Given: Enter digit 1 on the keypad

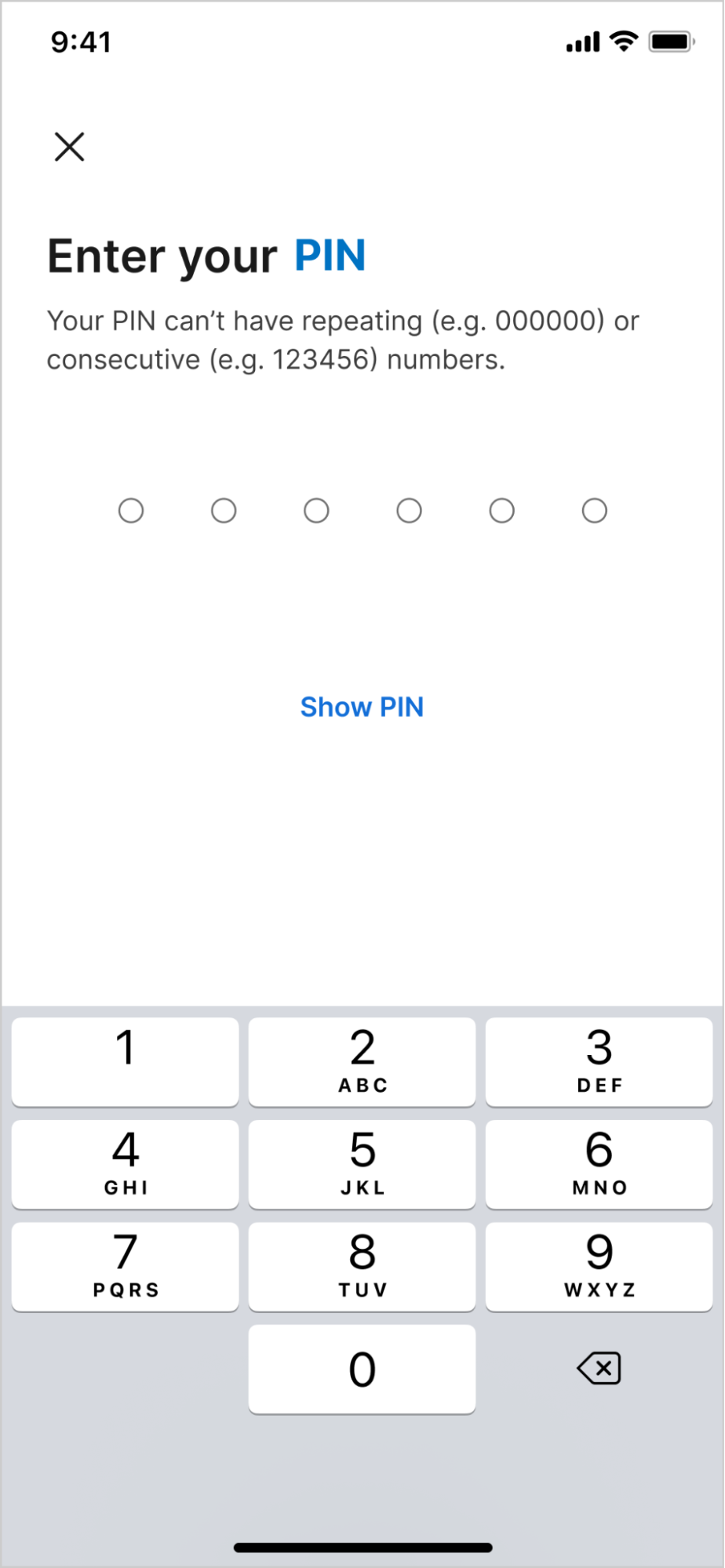Looking at the screenshot, I should tap(126, 1061).
